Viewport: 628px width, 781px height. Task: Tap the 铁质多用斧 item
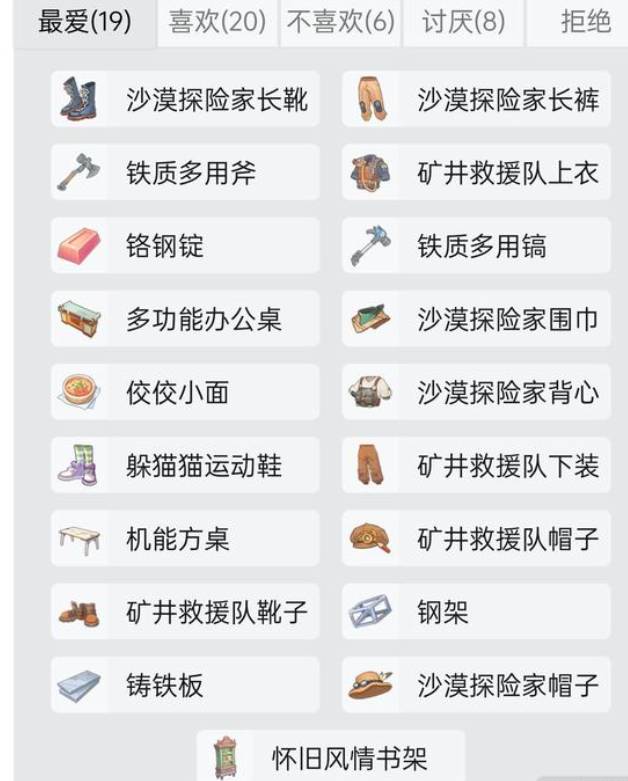[x=185, y=172]
